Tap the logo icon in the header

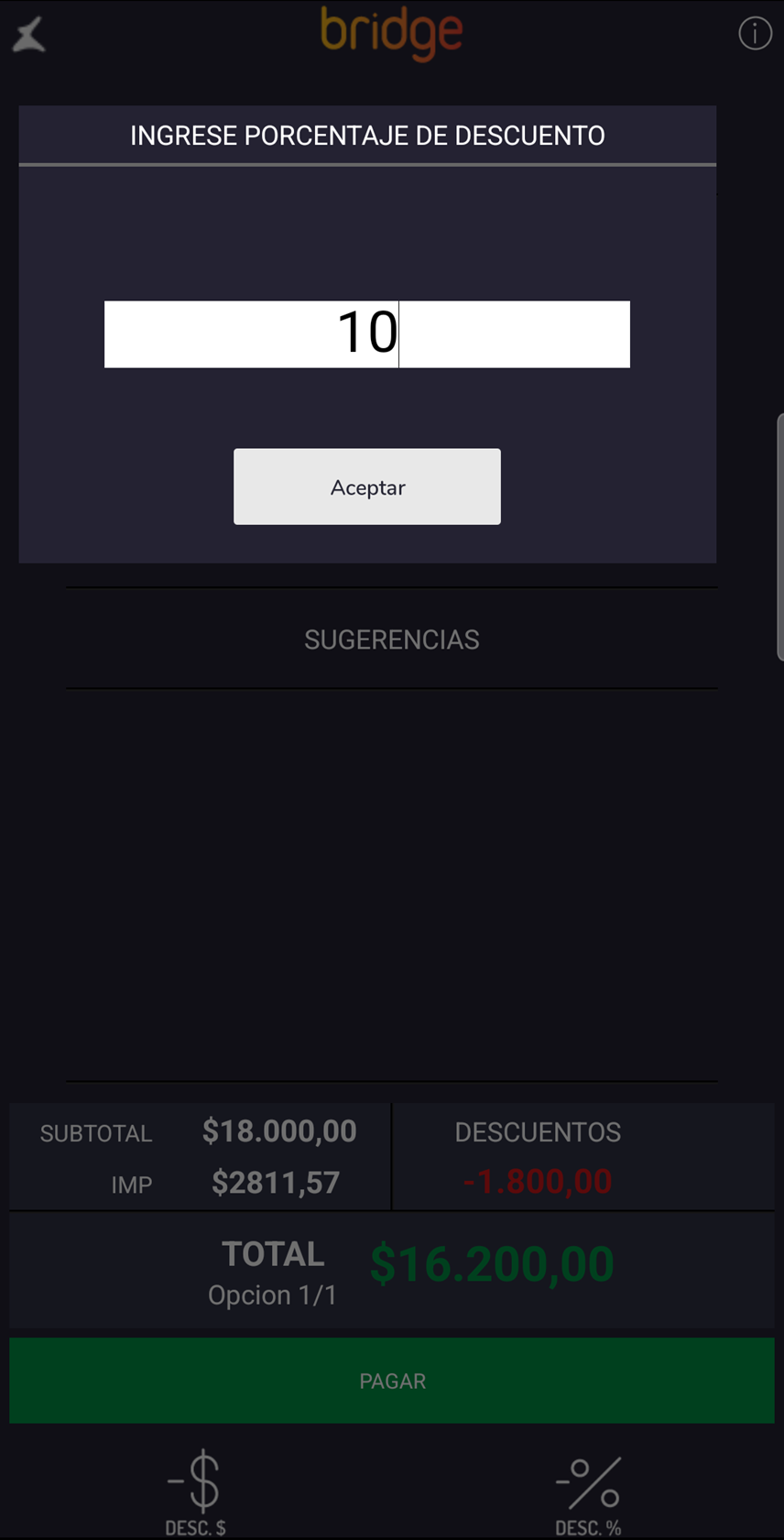29,36
